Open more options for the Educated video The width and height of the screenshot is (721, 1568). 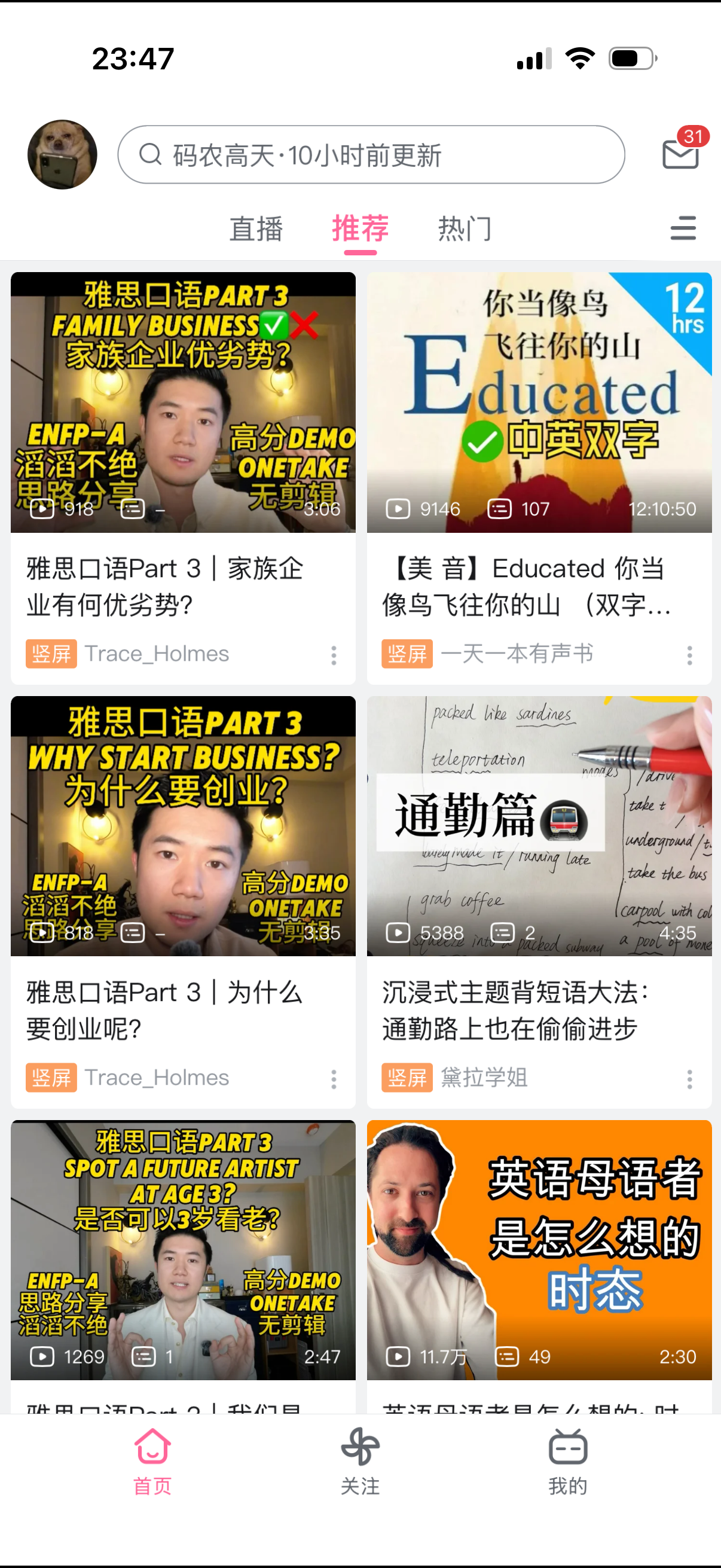tap(689, 655)
